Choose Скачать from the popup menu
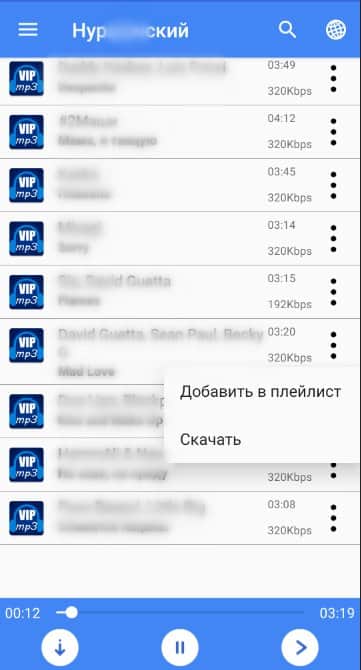 tap(261, 439)
